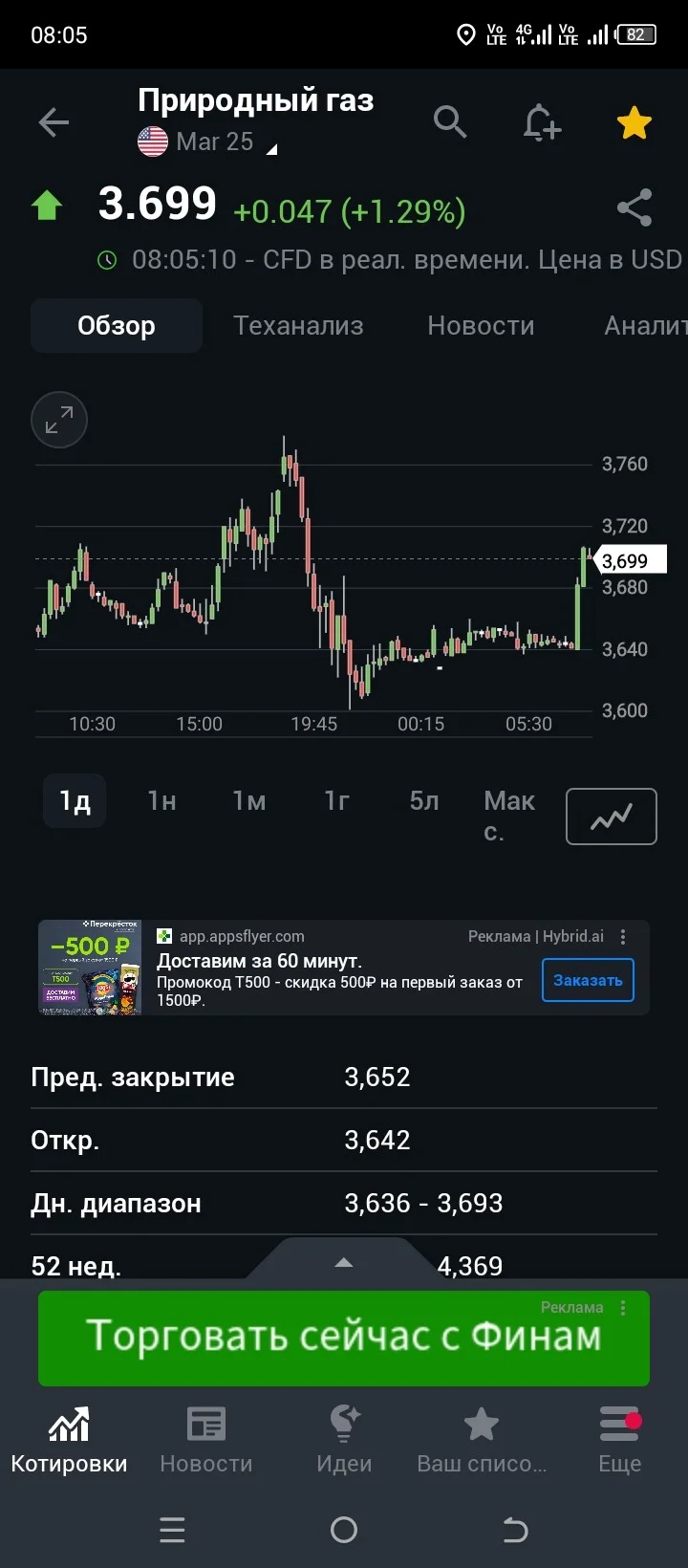Remove from favorites with the star icon
This screenshot has width=688, height=1568.
[634, 122]
